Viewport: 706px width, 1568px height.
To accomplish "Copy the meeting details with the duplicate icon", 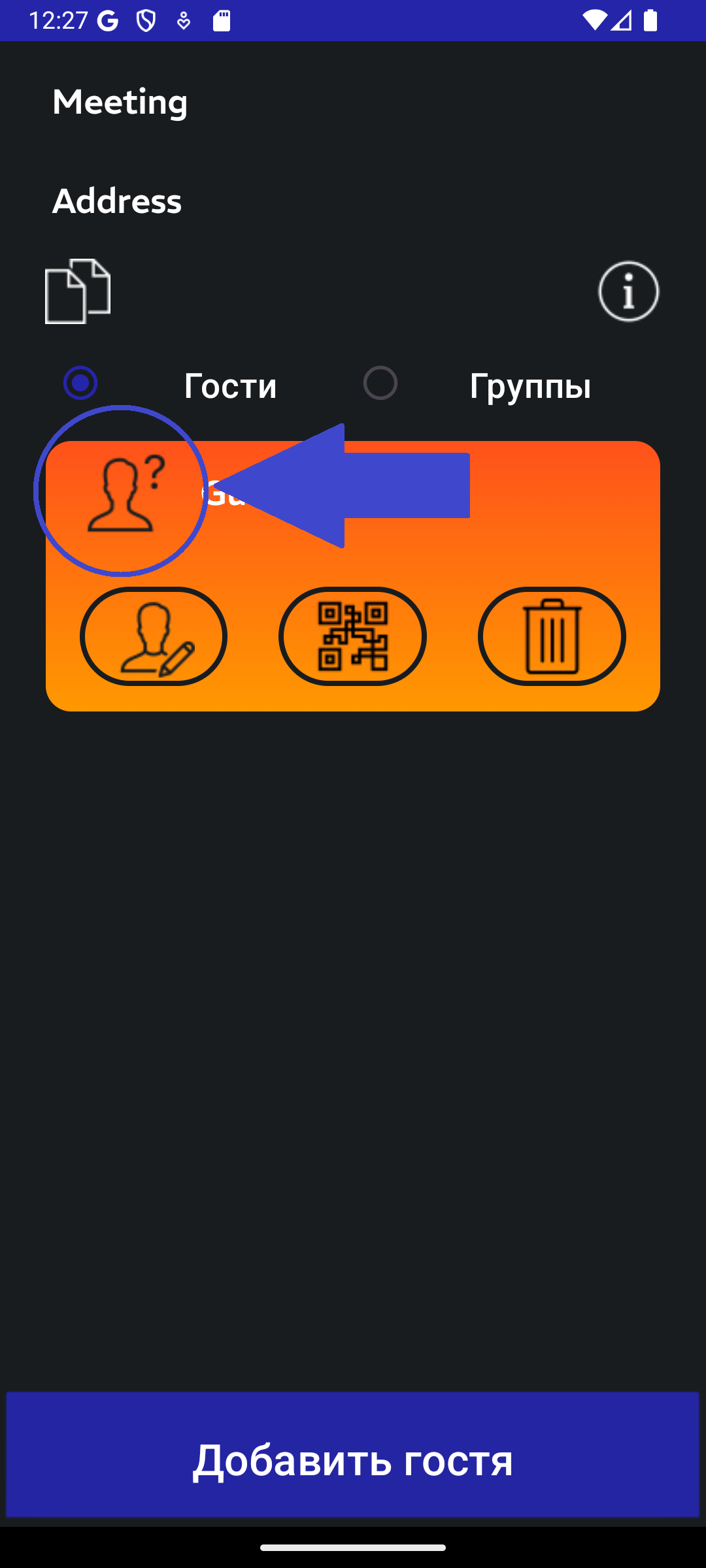I will pyautogui.click(x=78, y=291).
